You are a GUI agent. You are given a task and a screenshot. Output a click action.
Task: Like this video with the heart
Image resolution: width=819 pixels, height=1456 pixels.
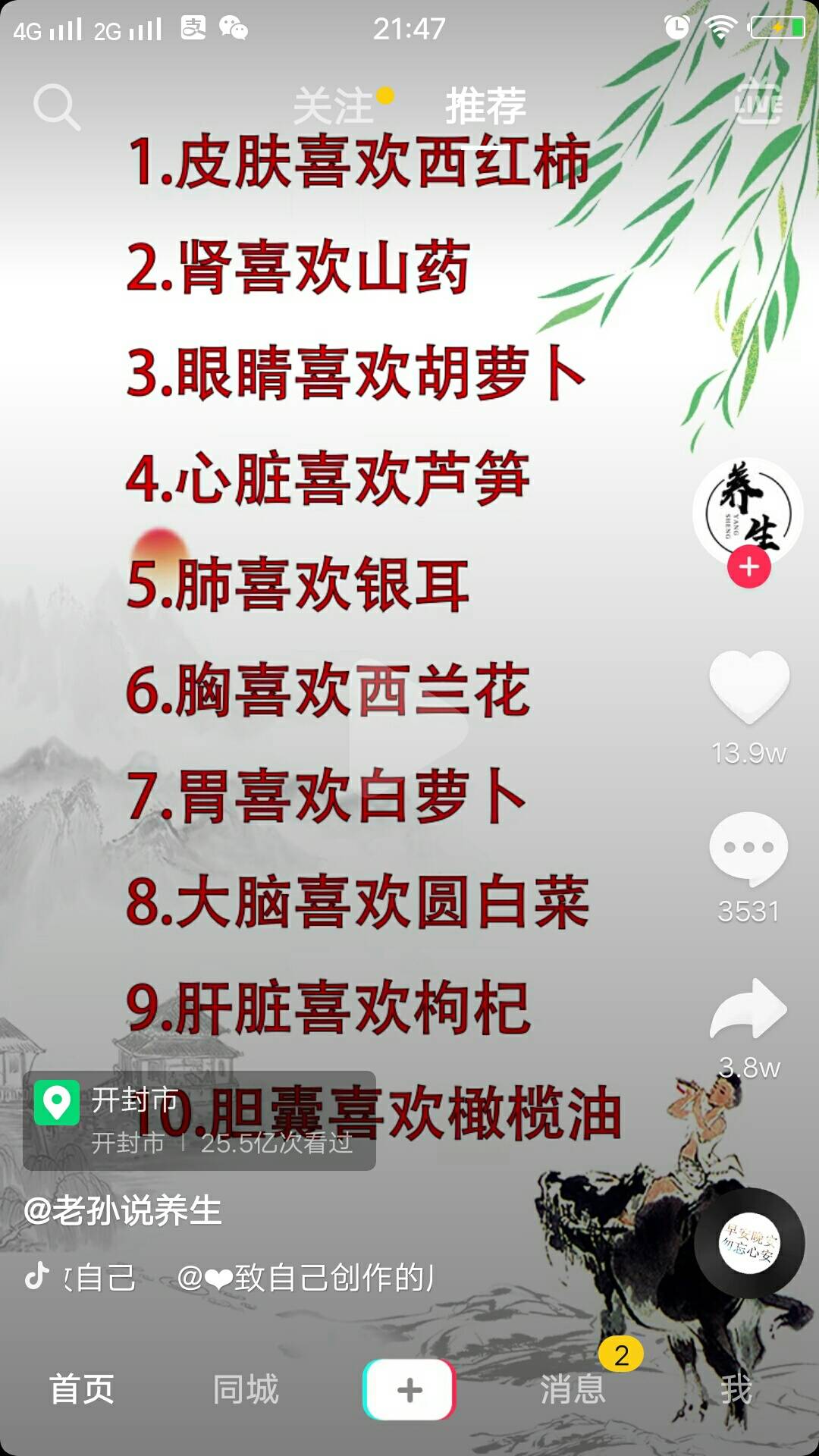(749, 685)
